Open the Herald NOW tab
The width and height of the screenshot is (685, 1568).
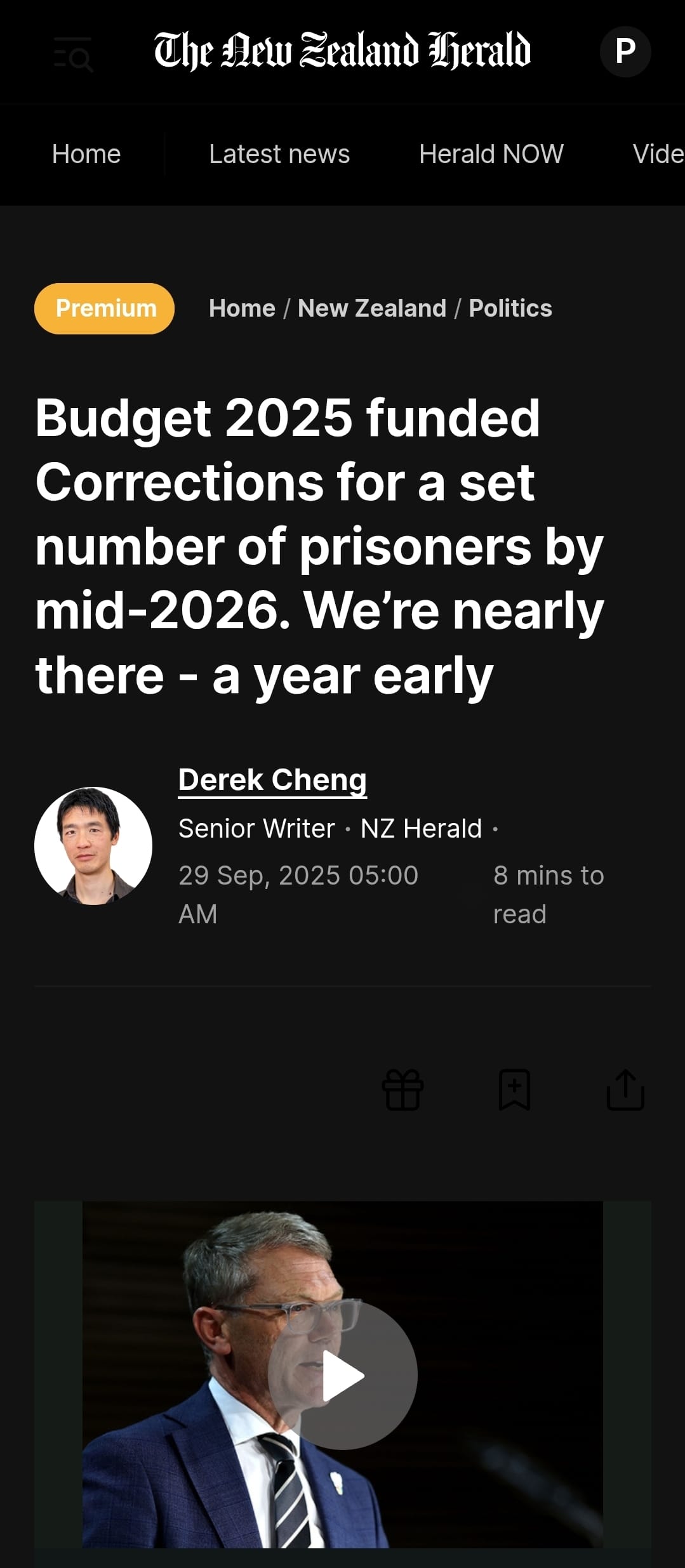coord(491,154)
